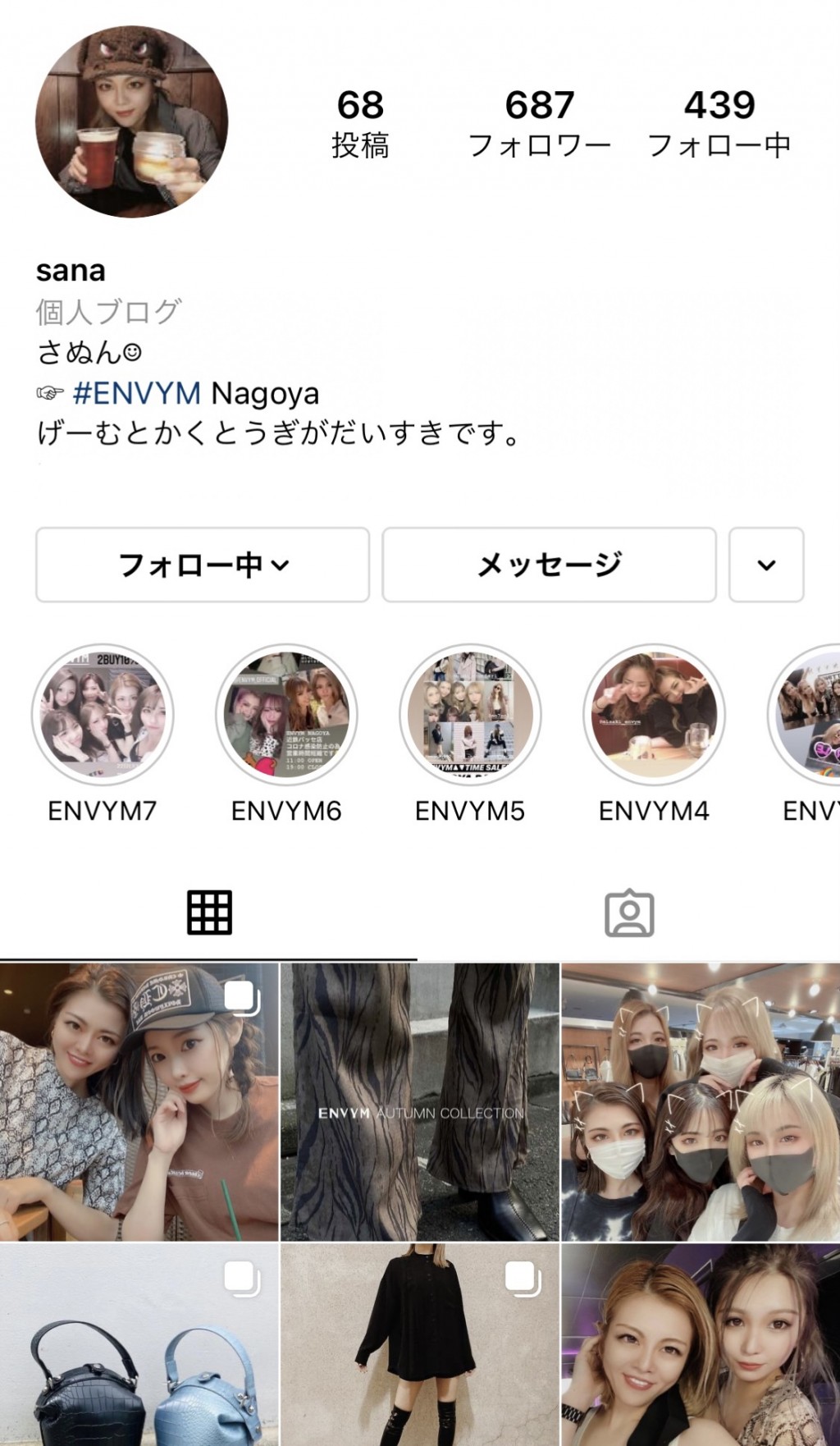Tap the フォロー中 following button
The height and width of the screenshot is (1446, 840).
tap(203, 565)
